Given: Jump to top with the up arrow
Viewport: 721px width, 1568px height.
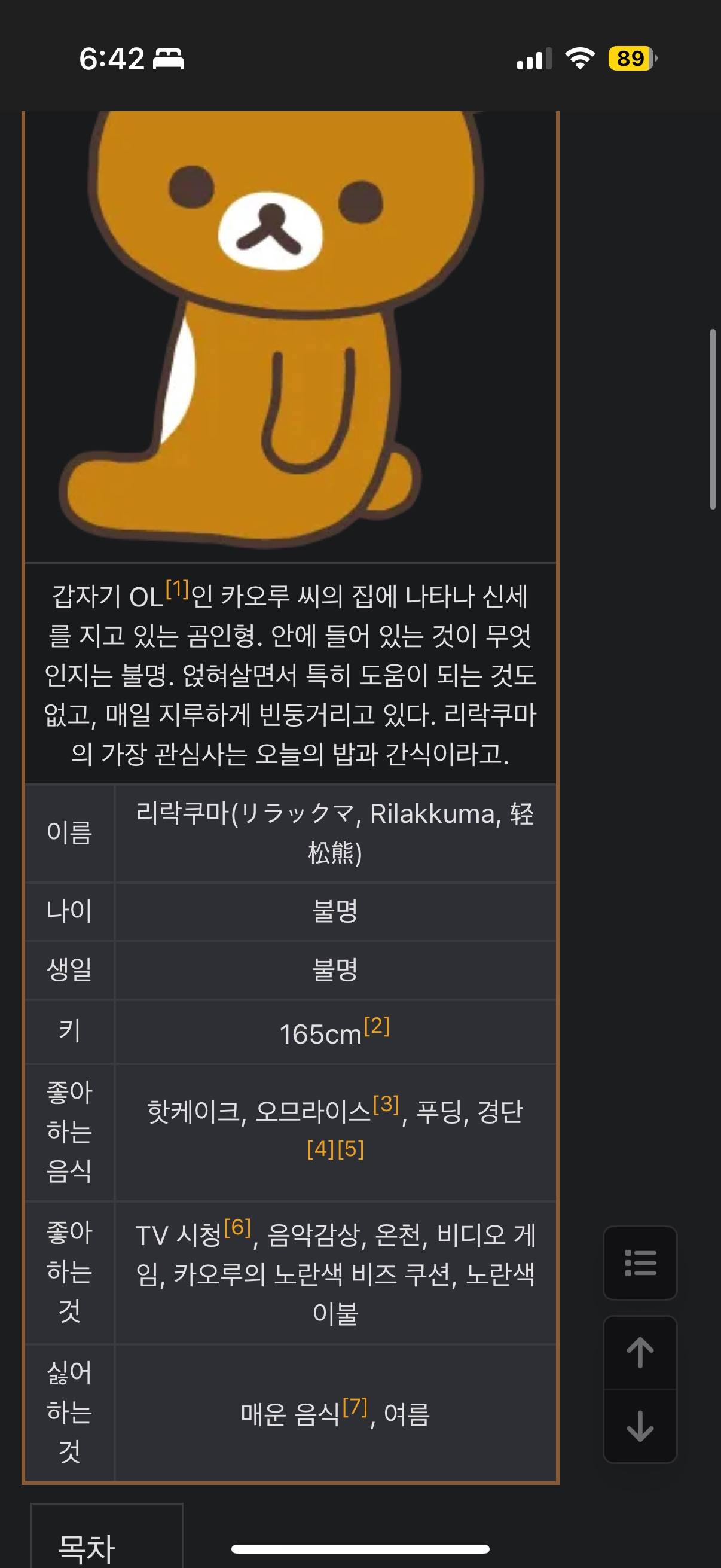Looking at the screenshot, I should (640, 1353).
